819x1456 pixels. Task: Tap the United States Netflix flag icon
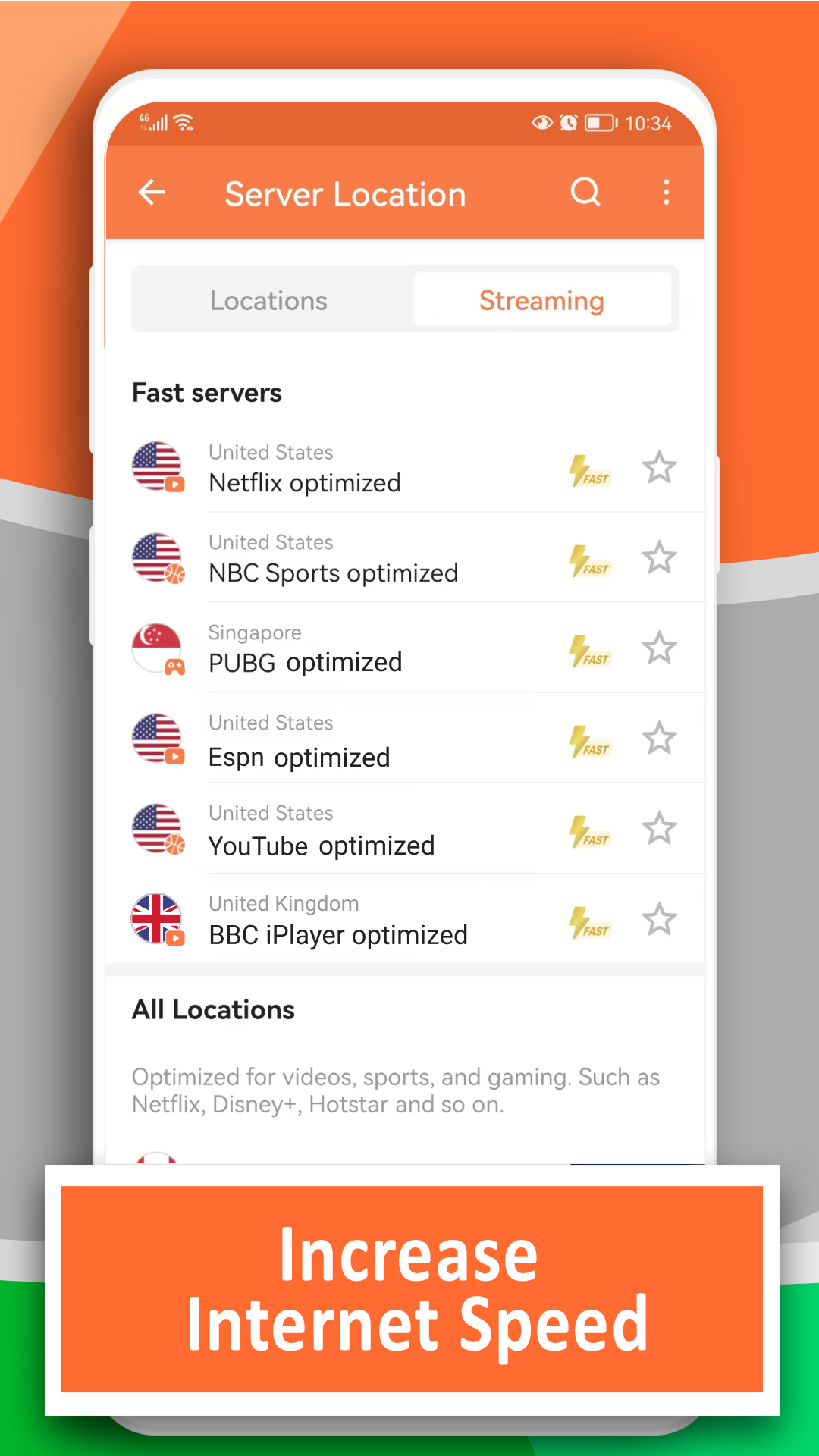point(158,467)
